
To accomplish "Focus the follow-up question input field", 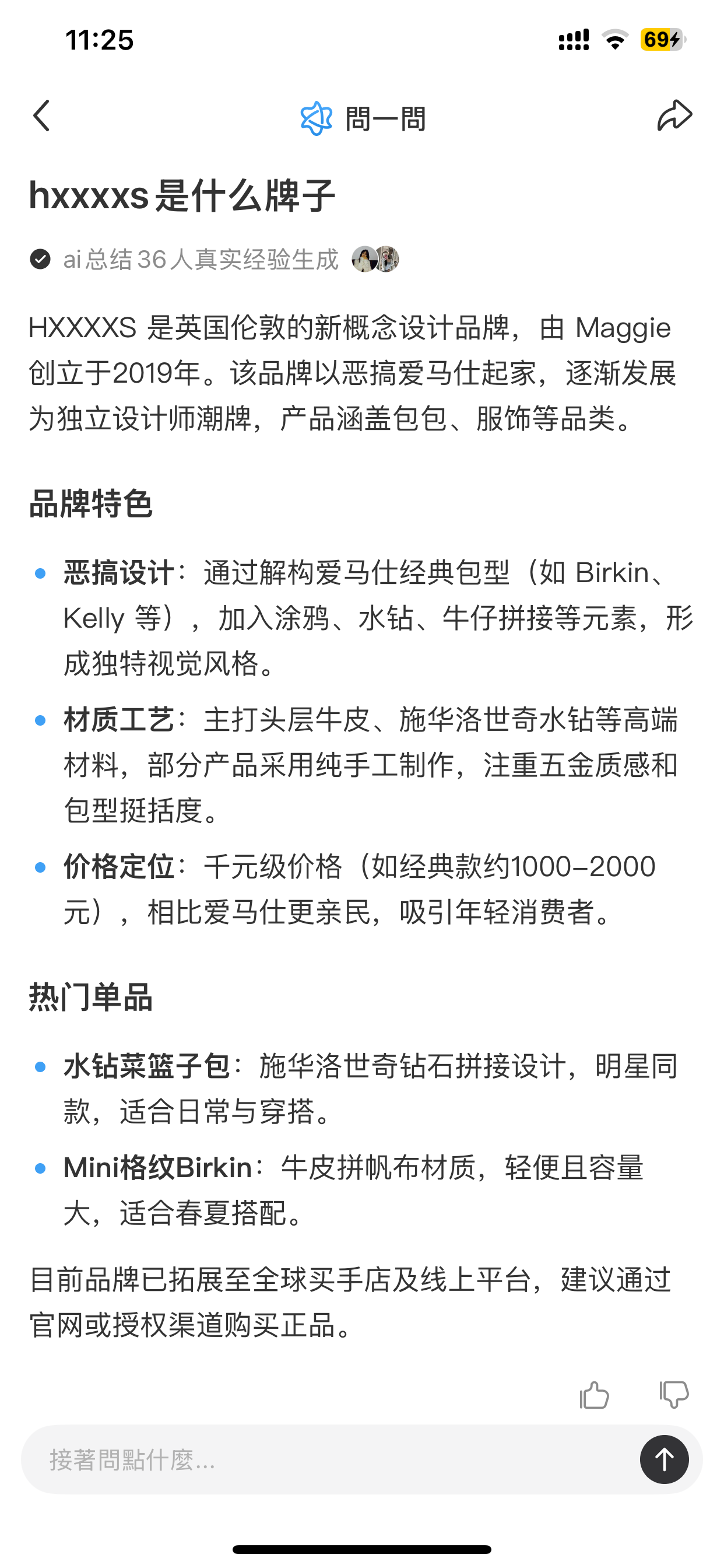I will pyautogui.click(x=329, y=1459).
